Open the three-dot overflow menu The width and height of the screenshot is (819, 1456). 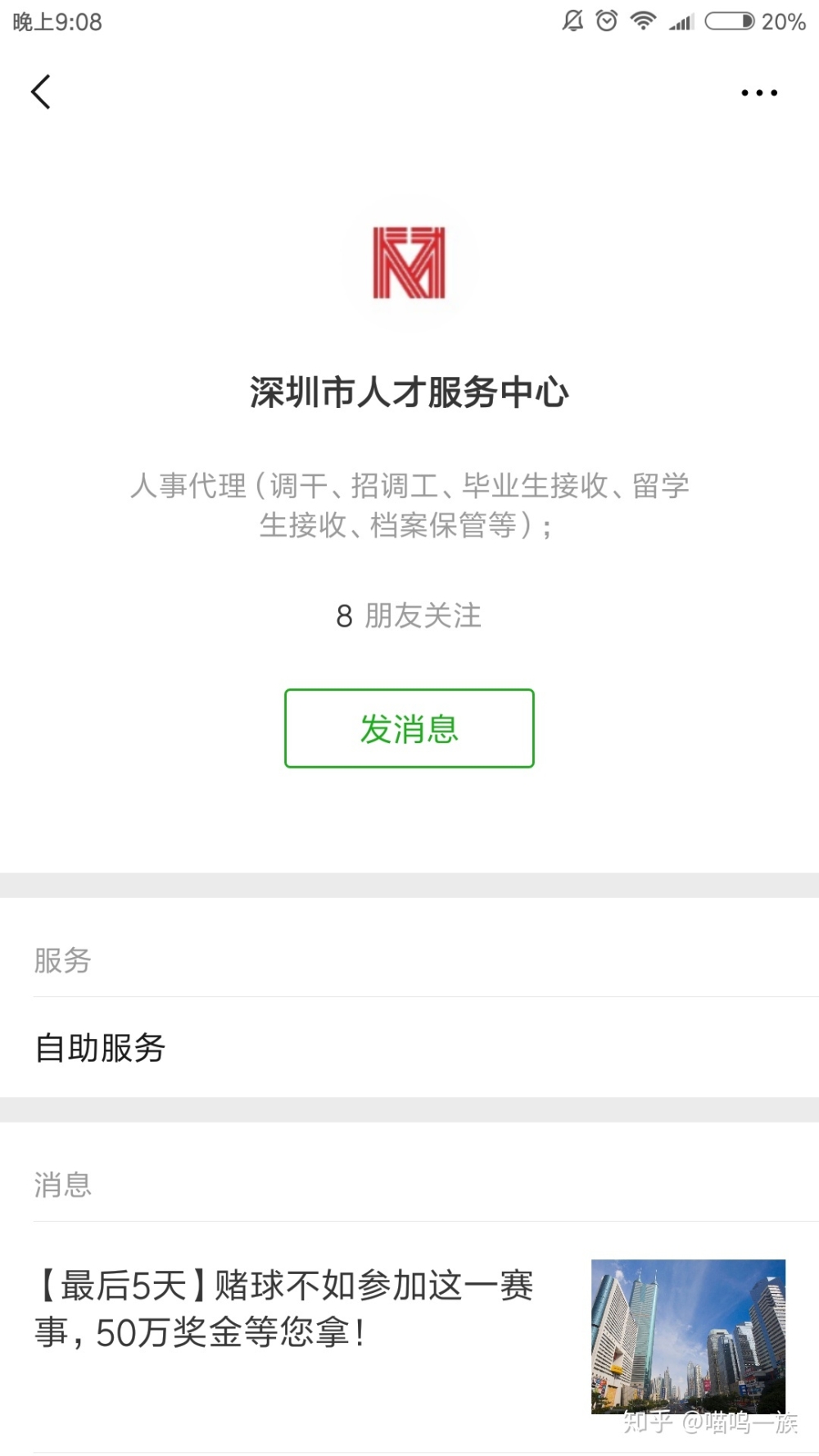[759, 93]
